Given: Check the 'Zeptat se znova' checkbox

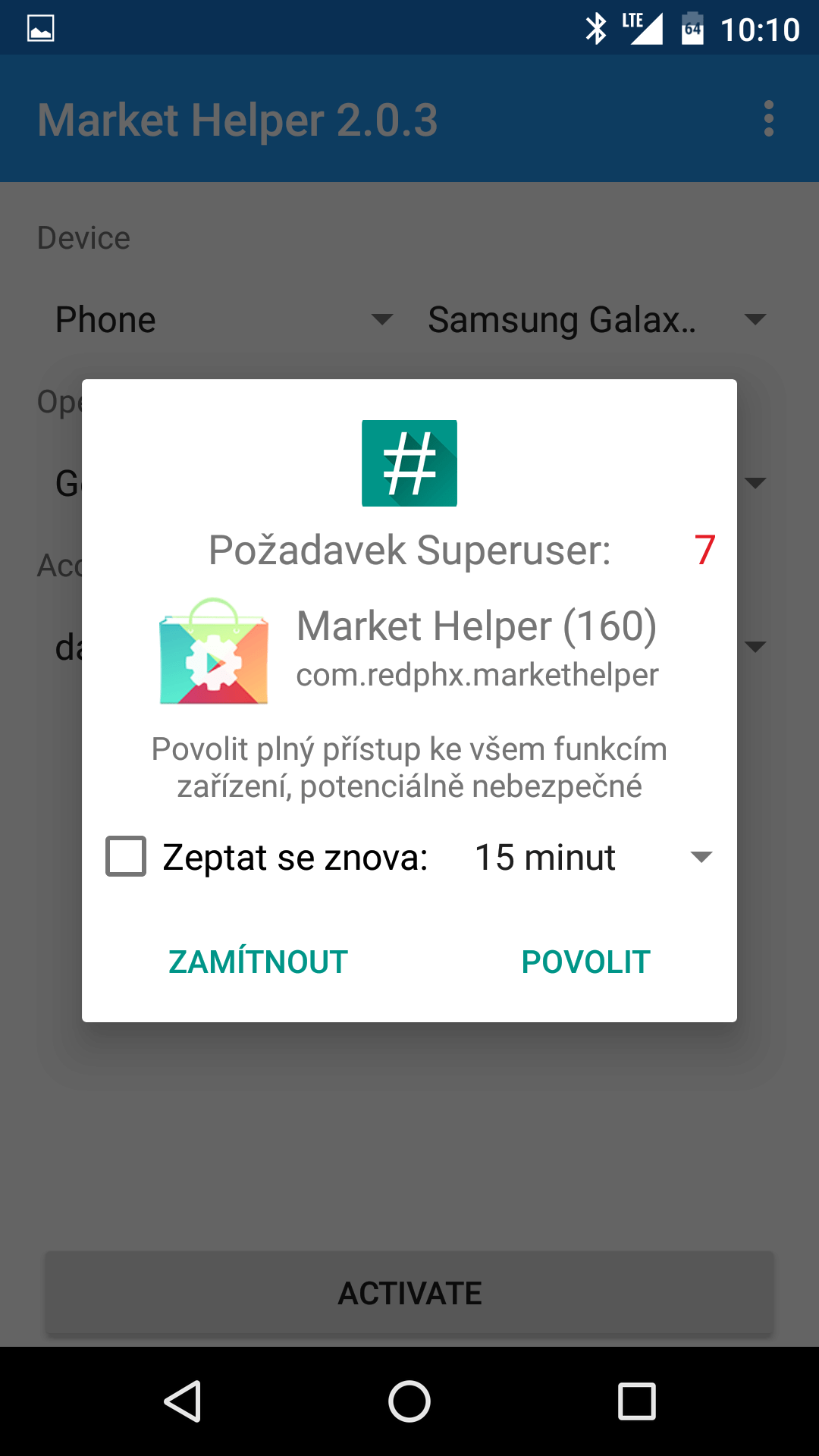Looking at the screenshot, I should (126, 856).
